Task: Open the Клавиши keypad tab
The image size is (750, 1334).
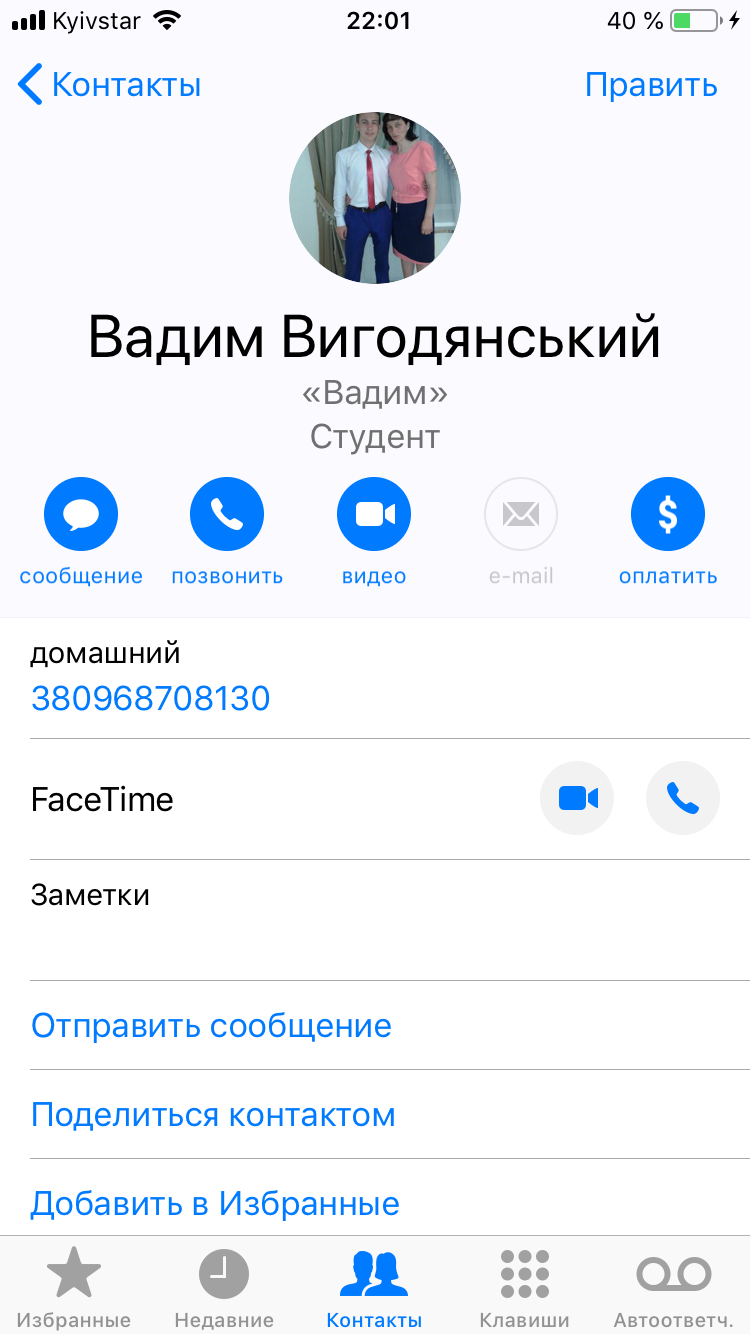Action: (x=524, y=1288)
